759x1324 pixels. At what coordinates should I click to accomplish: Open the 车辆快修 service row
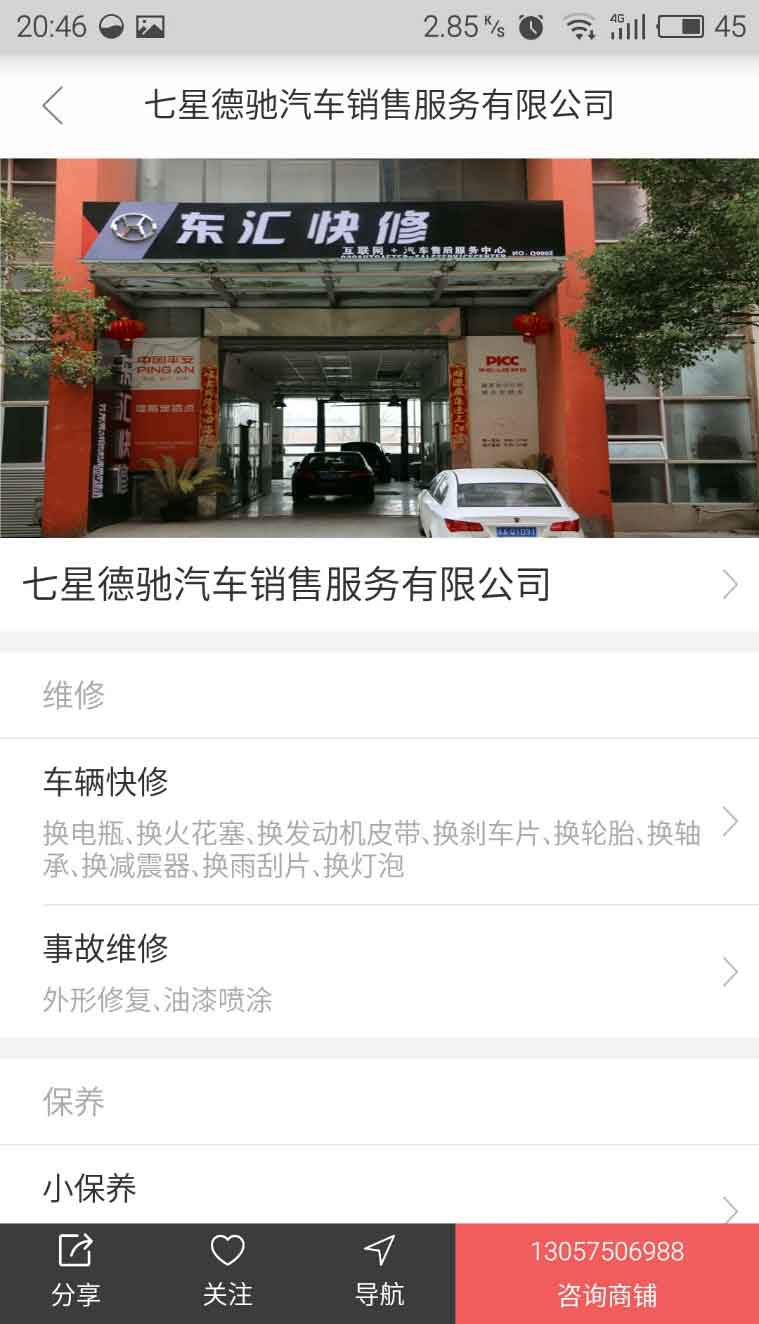coord(379,821)
